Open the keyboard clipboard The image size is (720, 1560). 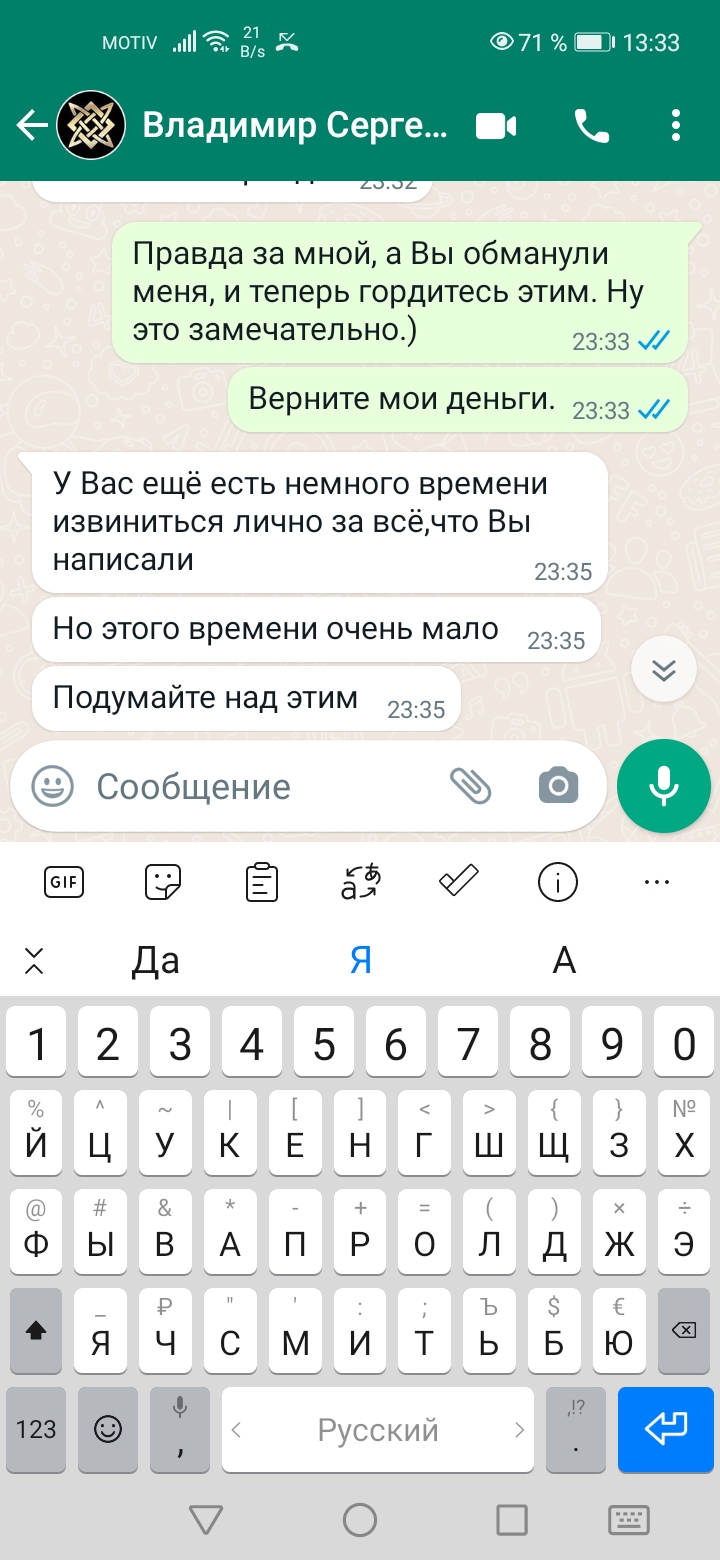262,882
